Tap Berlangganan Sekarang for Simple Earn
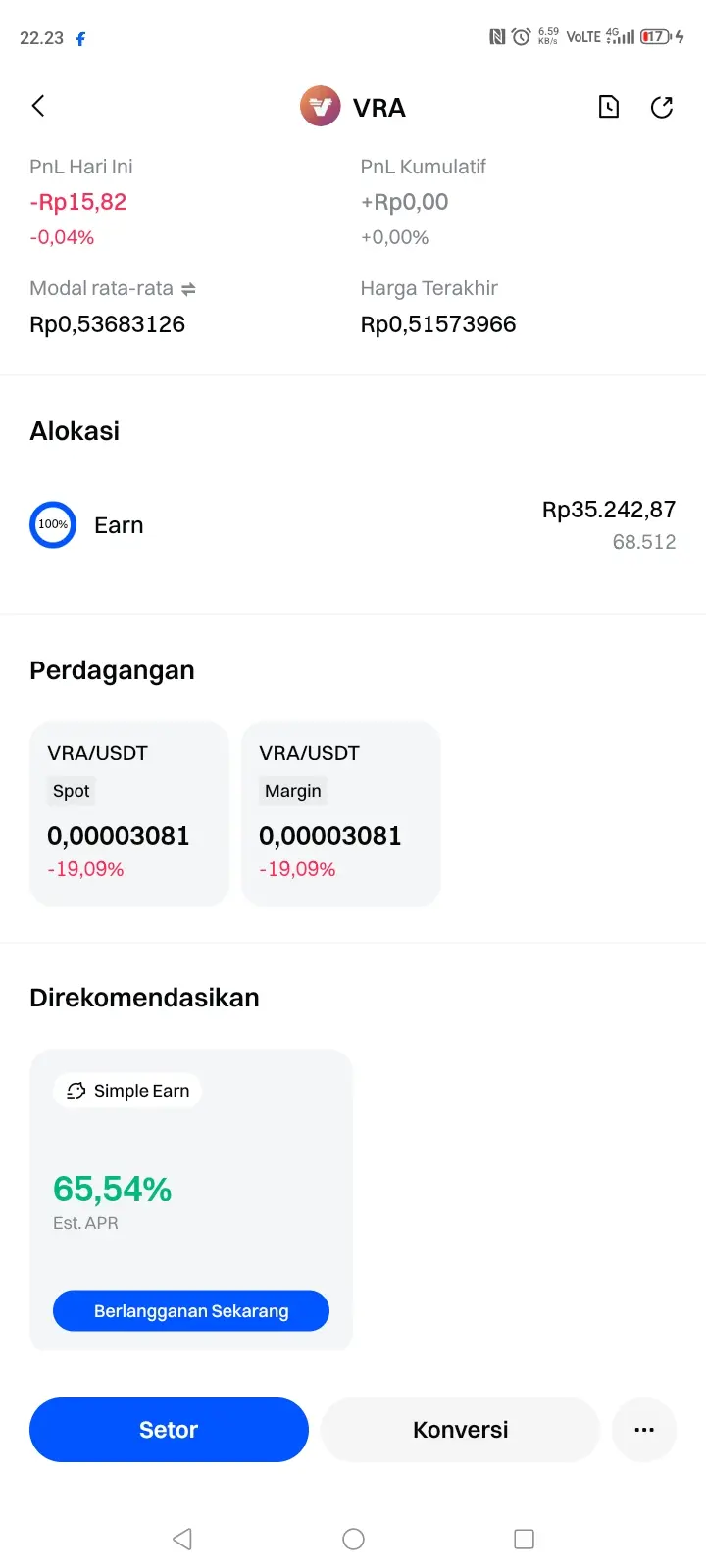Viewport: 706px width, 1568px height. click(191, 1311)
